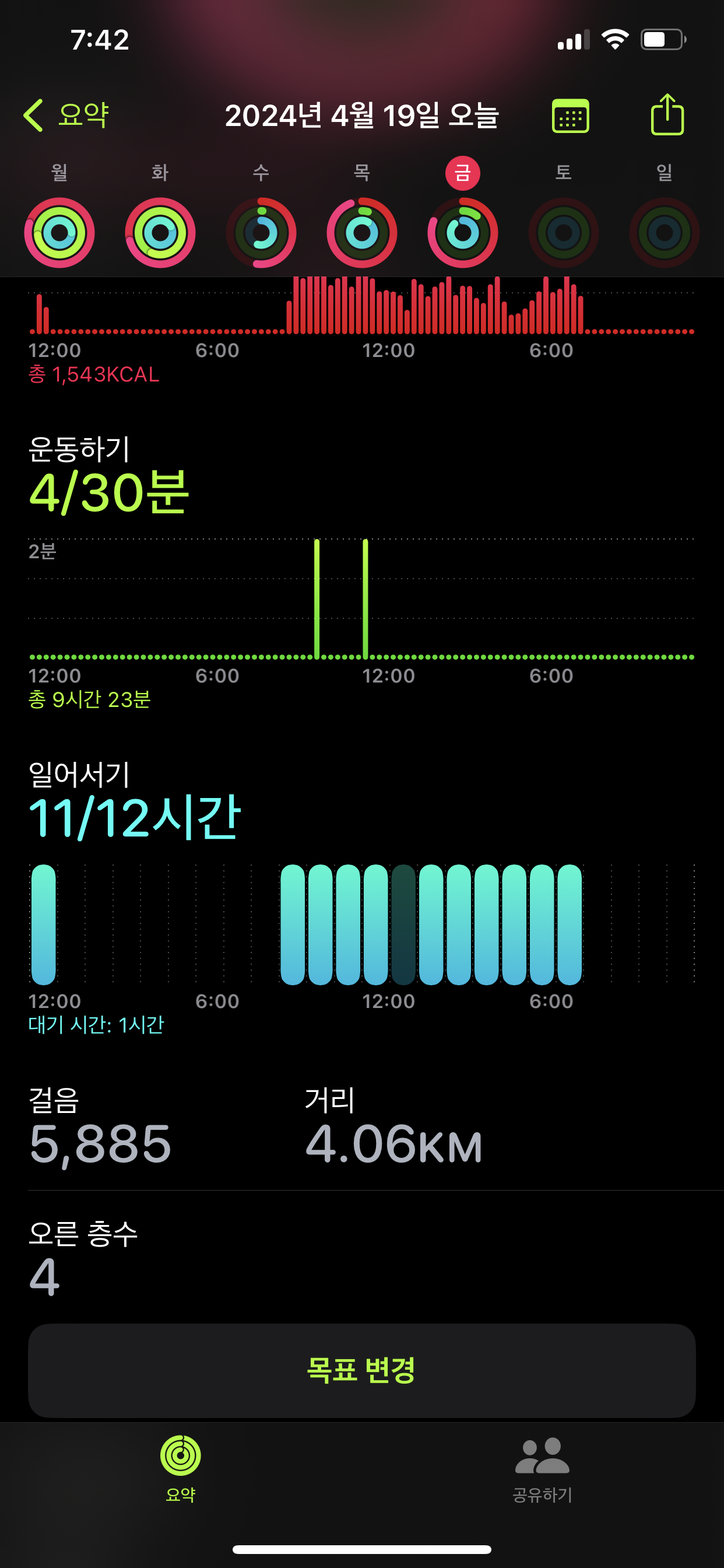The height and width of the screenshot is (1568, 724).
Task: Select Wednesday (수) activity rings
Action: pos(261,233)
